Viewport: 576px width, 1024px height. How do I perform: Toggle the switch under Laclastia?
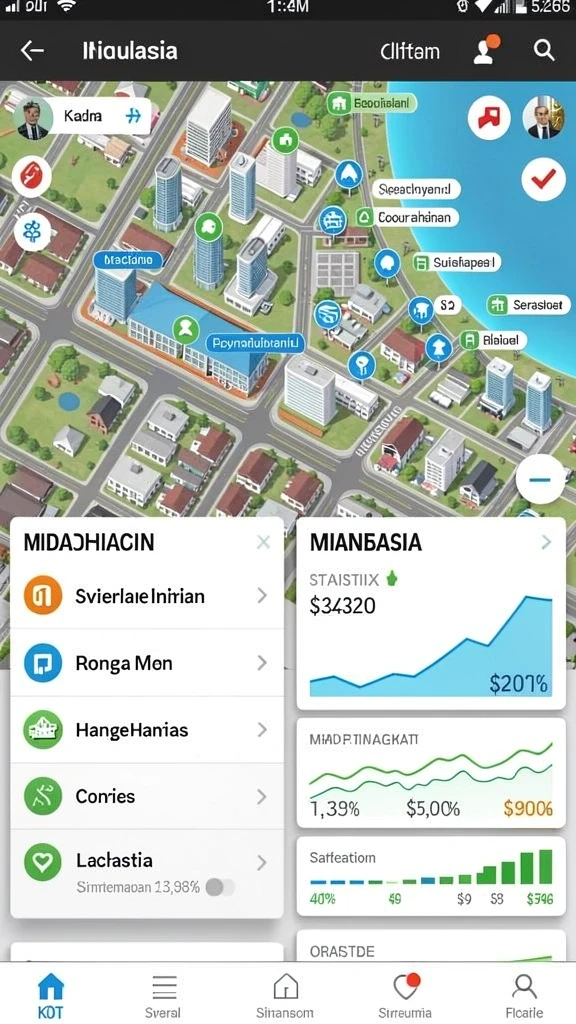(x=220, y=887)
